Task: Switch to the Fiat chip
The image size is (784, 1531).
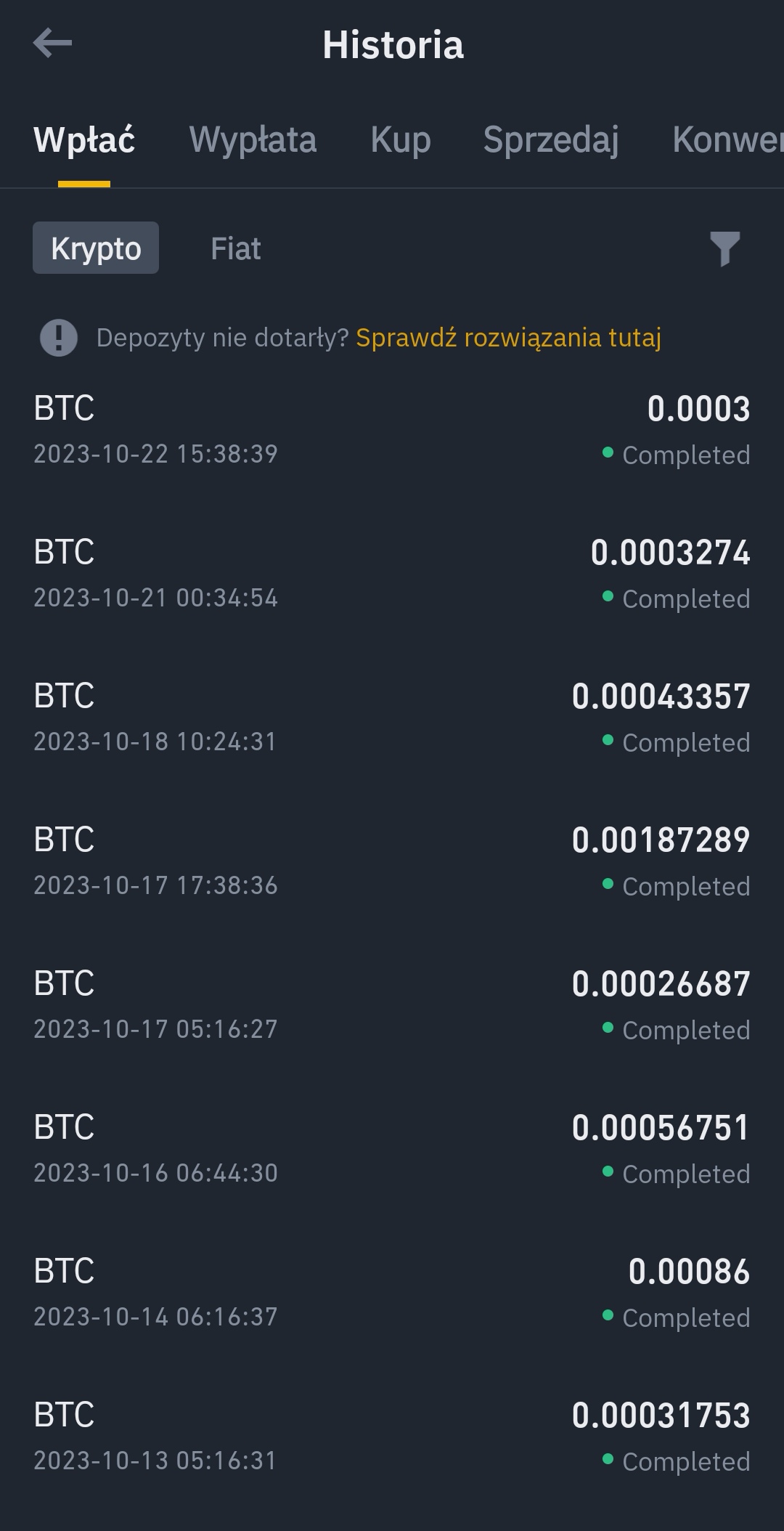Action: (x=235, y=248)
